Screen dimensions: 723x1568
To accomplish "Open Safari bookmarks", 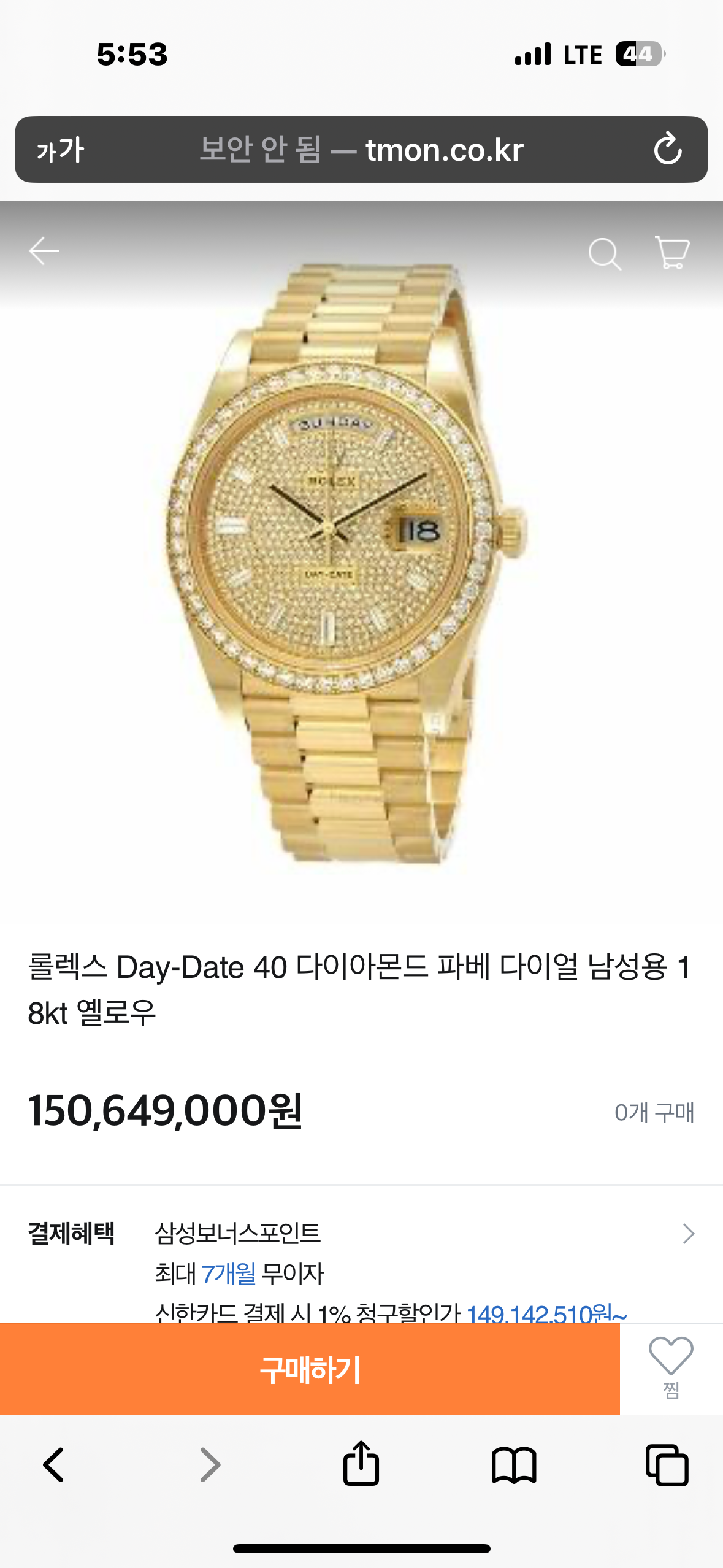I will point(514,1466).
